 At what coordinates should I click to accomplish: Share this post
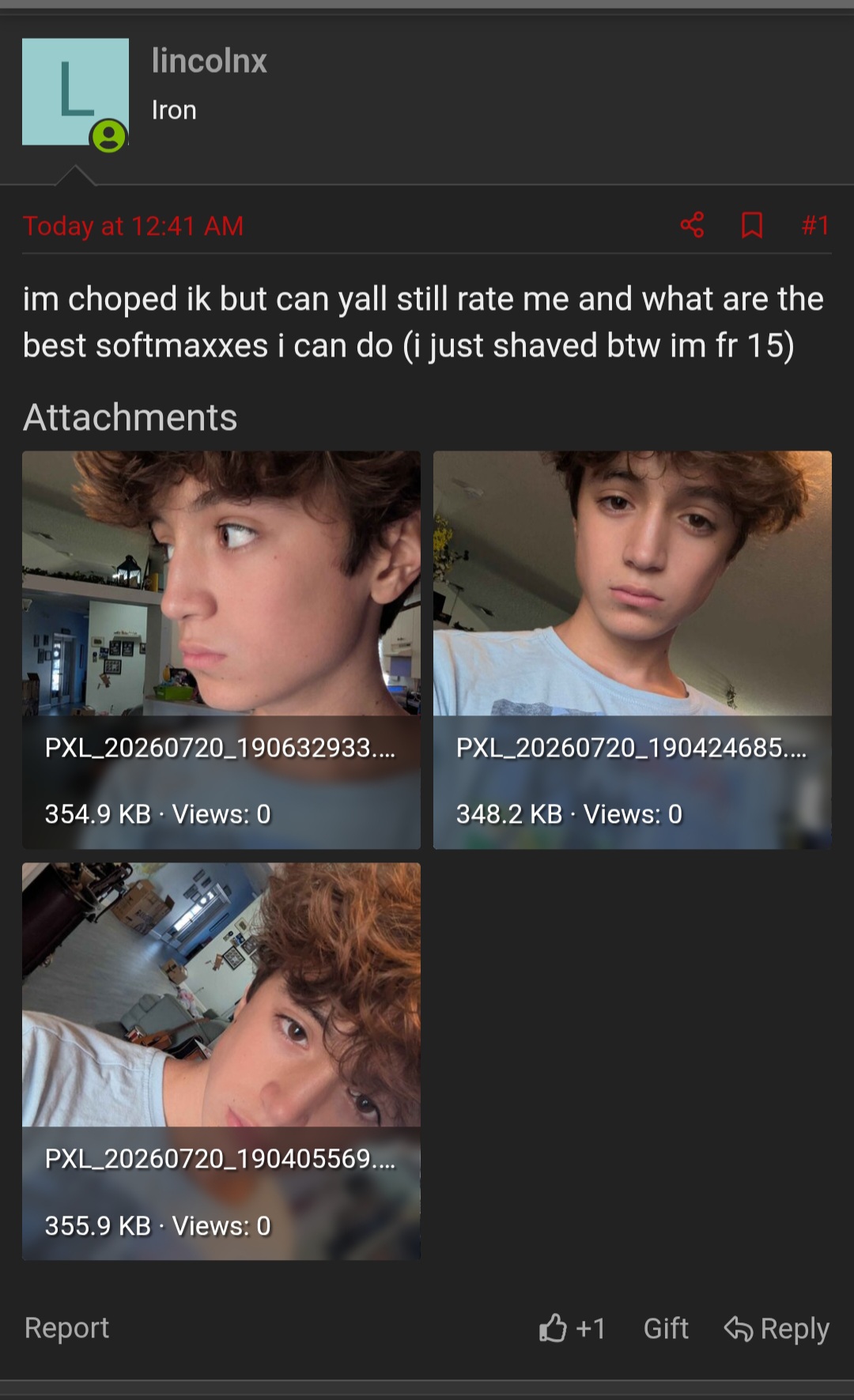tap(692, 225)
